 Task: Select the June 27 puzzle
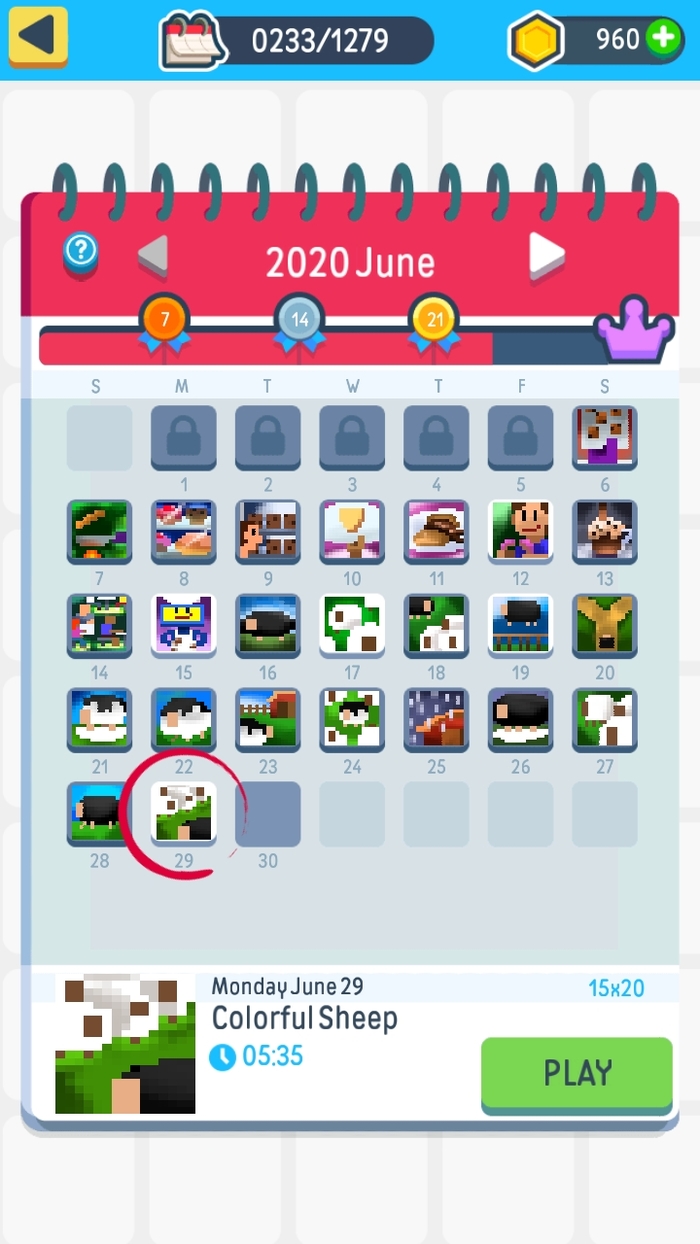[604, 718]
